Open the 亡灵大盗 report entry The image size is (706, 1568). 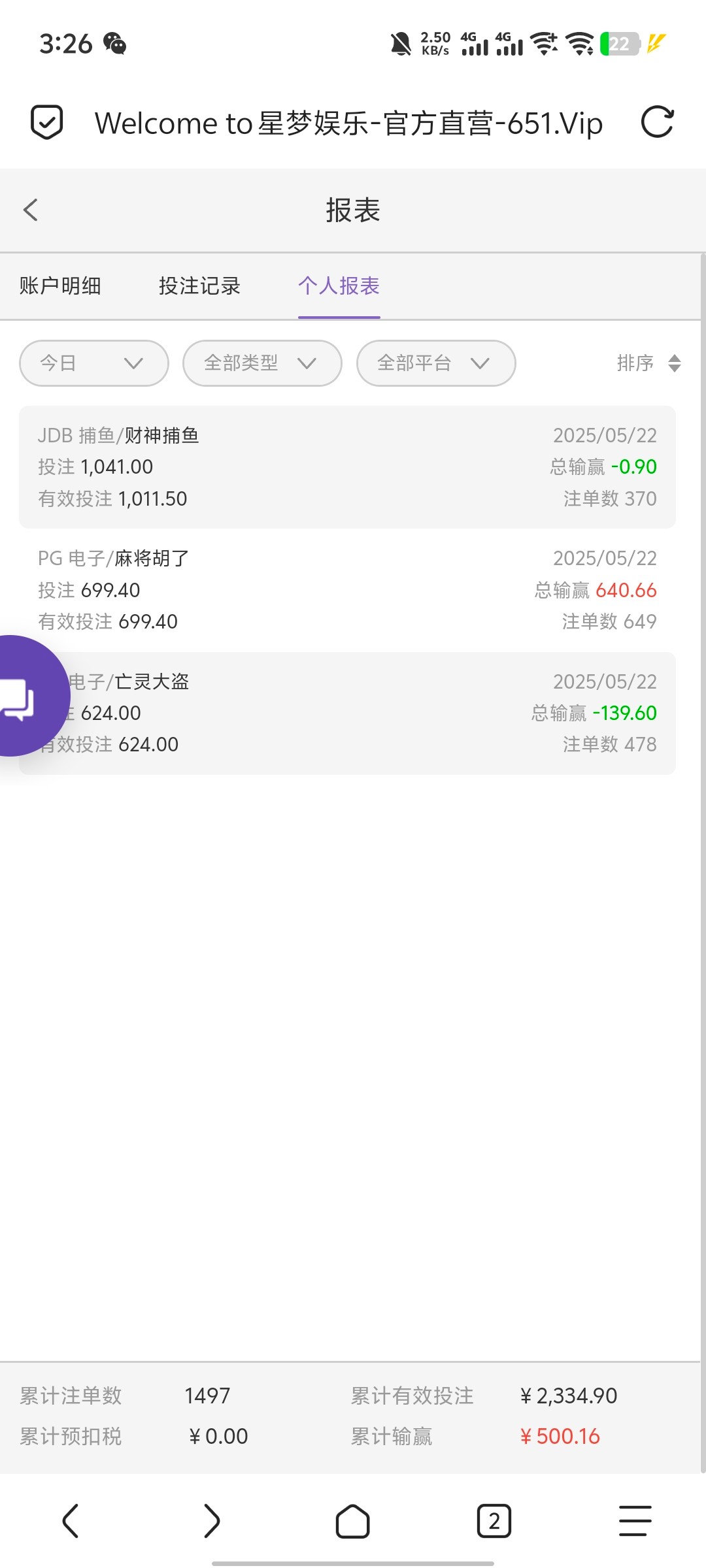coord(347,713)
